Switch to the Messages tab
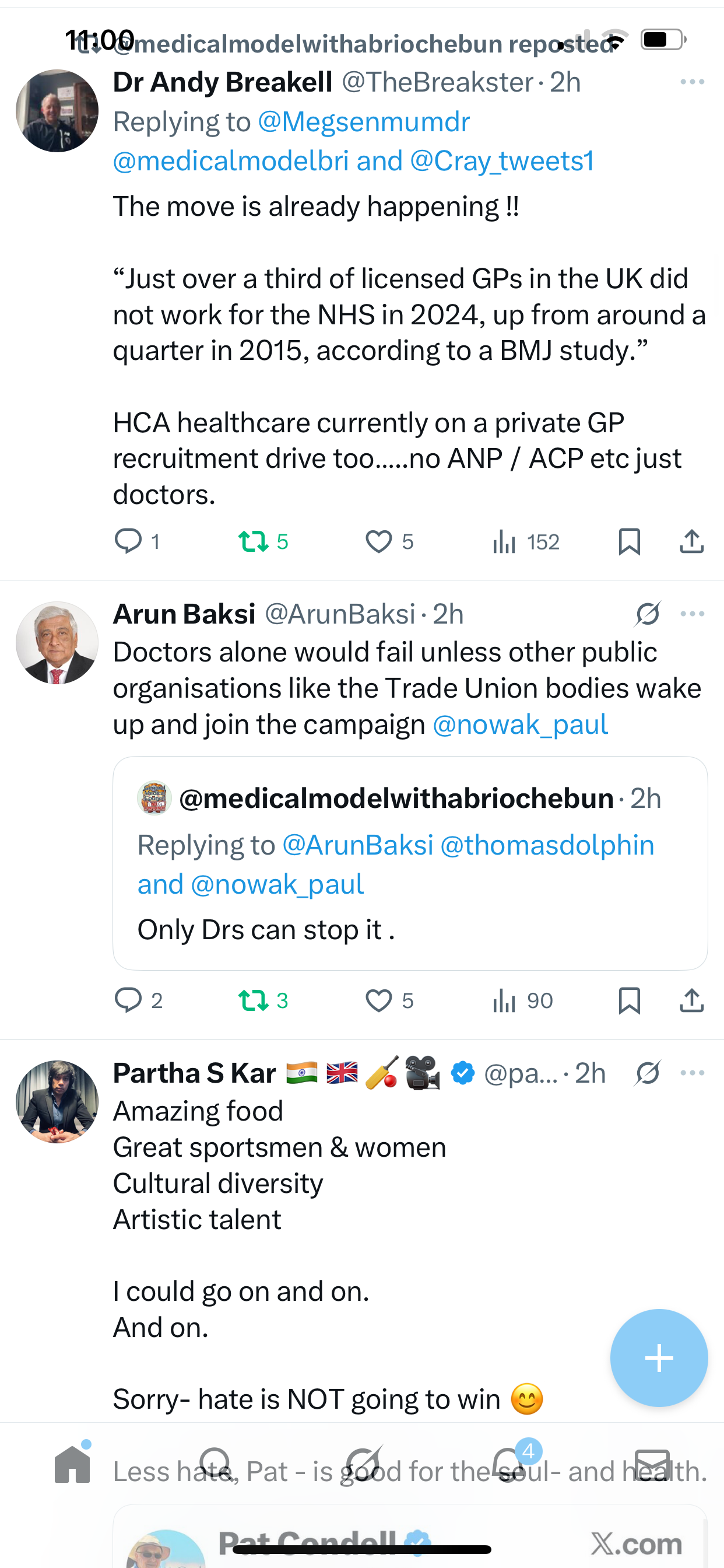The width and height of the screenshot is (724, 1568). click(x=652, y=1465)
